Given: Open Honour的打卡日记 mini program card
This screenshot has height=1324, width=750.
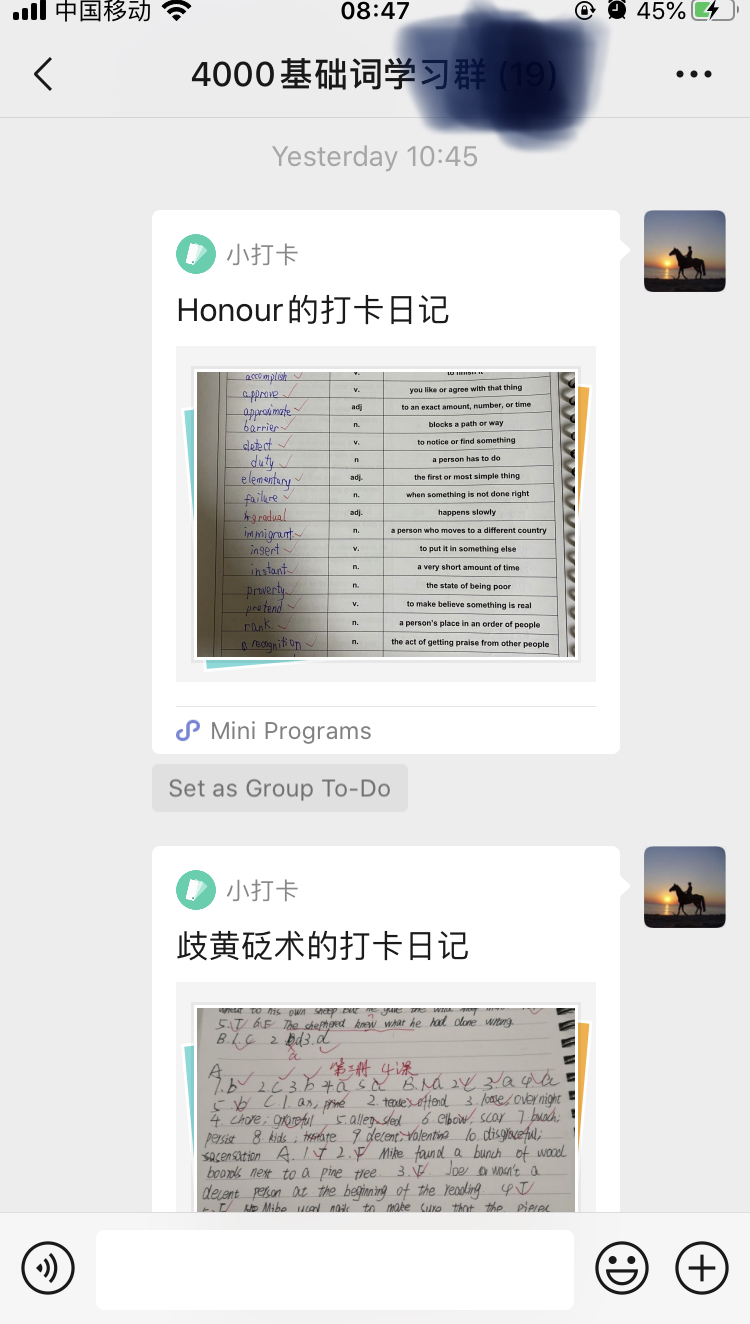Looking at the screenshot, I should 385,480.
